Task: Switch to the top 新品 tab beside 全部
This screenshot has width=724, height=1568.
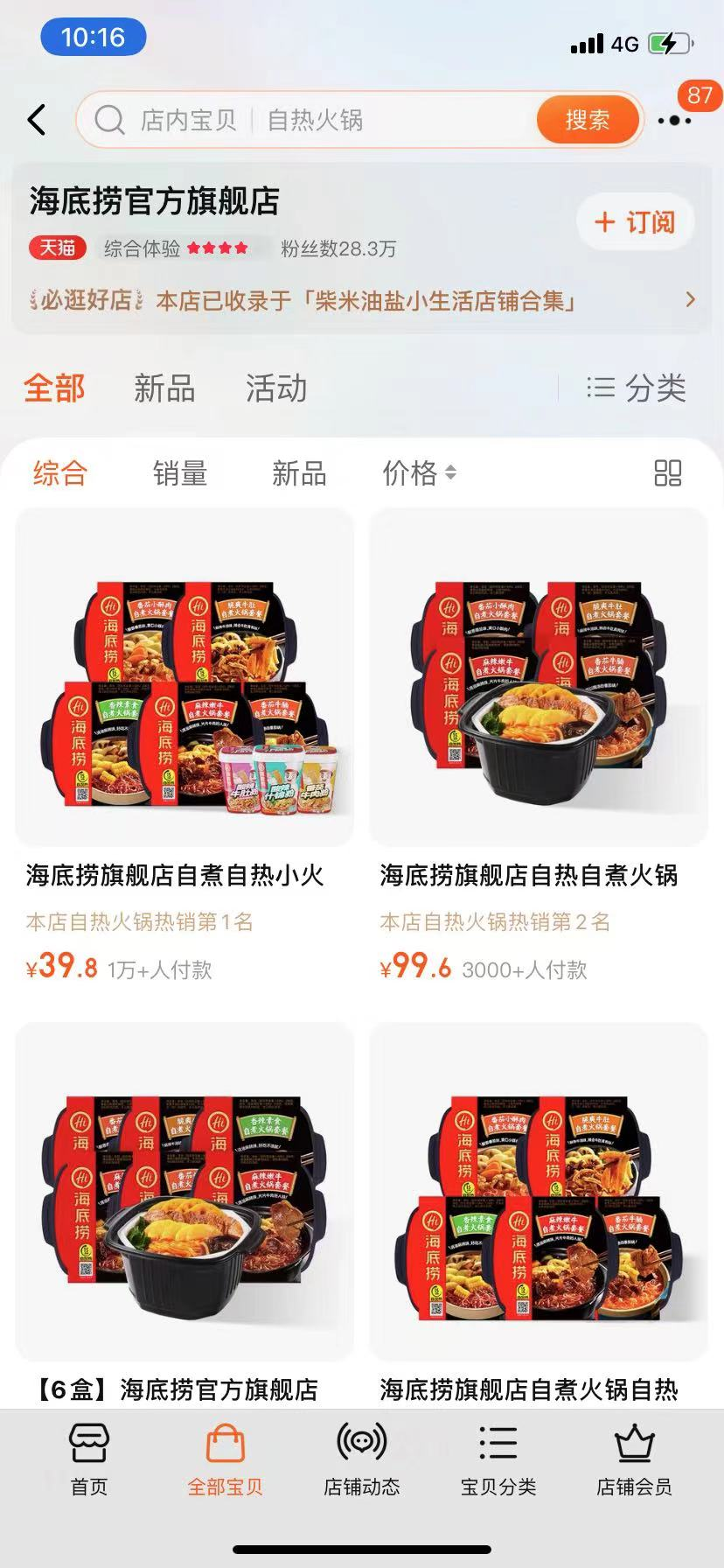Action: click(164, 388)
